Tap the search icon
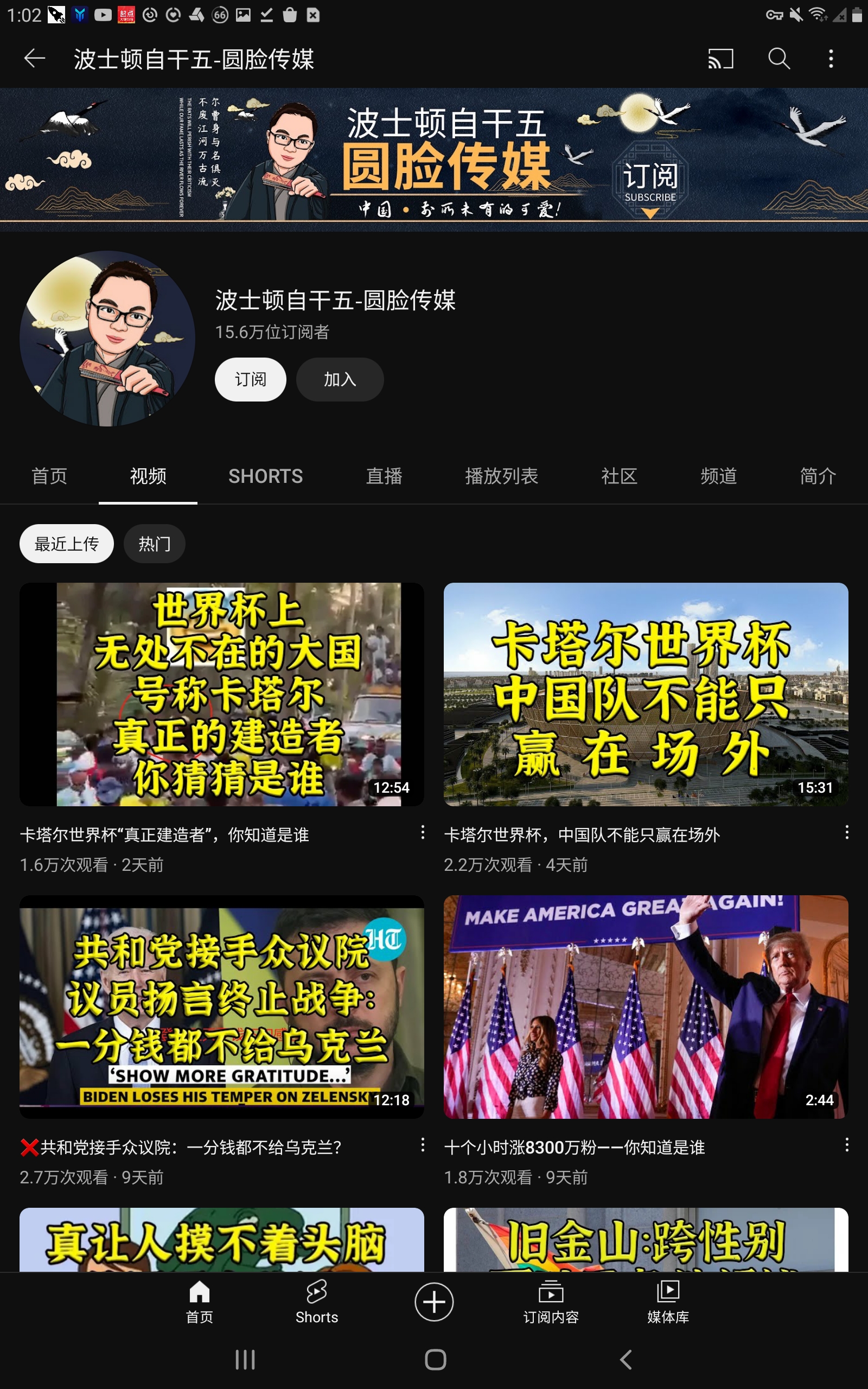Image resolution: width=868 pixels, height=1389 pixels. coord(778,58)
